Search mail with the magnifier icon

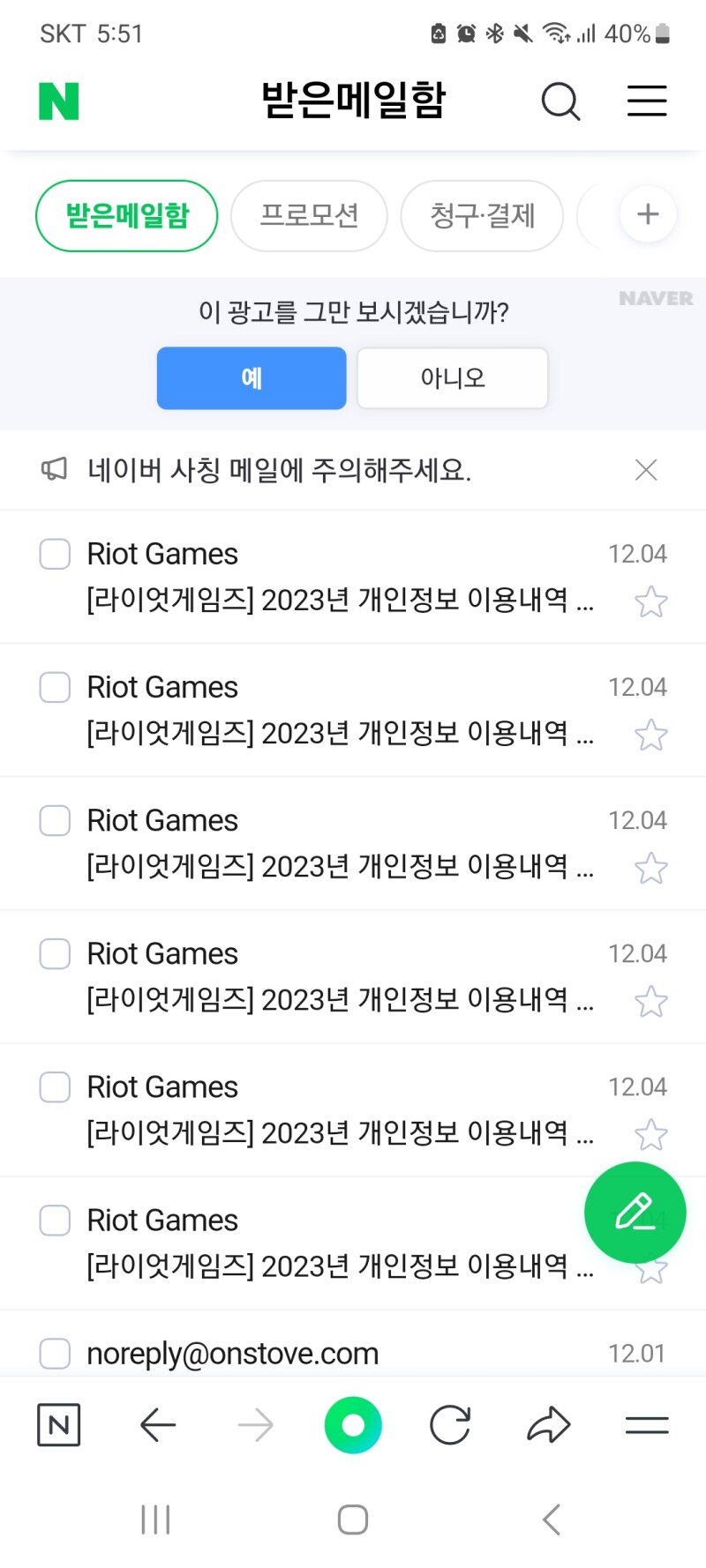(x=560, y=101)
